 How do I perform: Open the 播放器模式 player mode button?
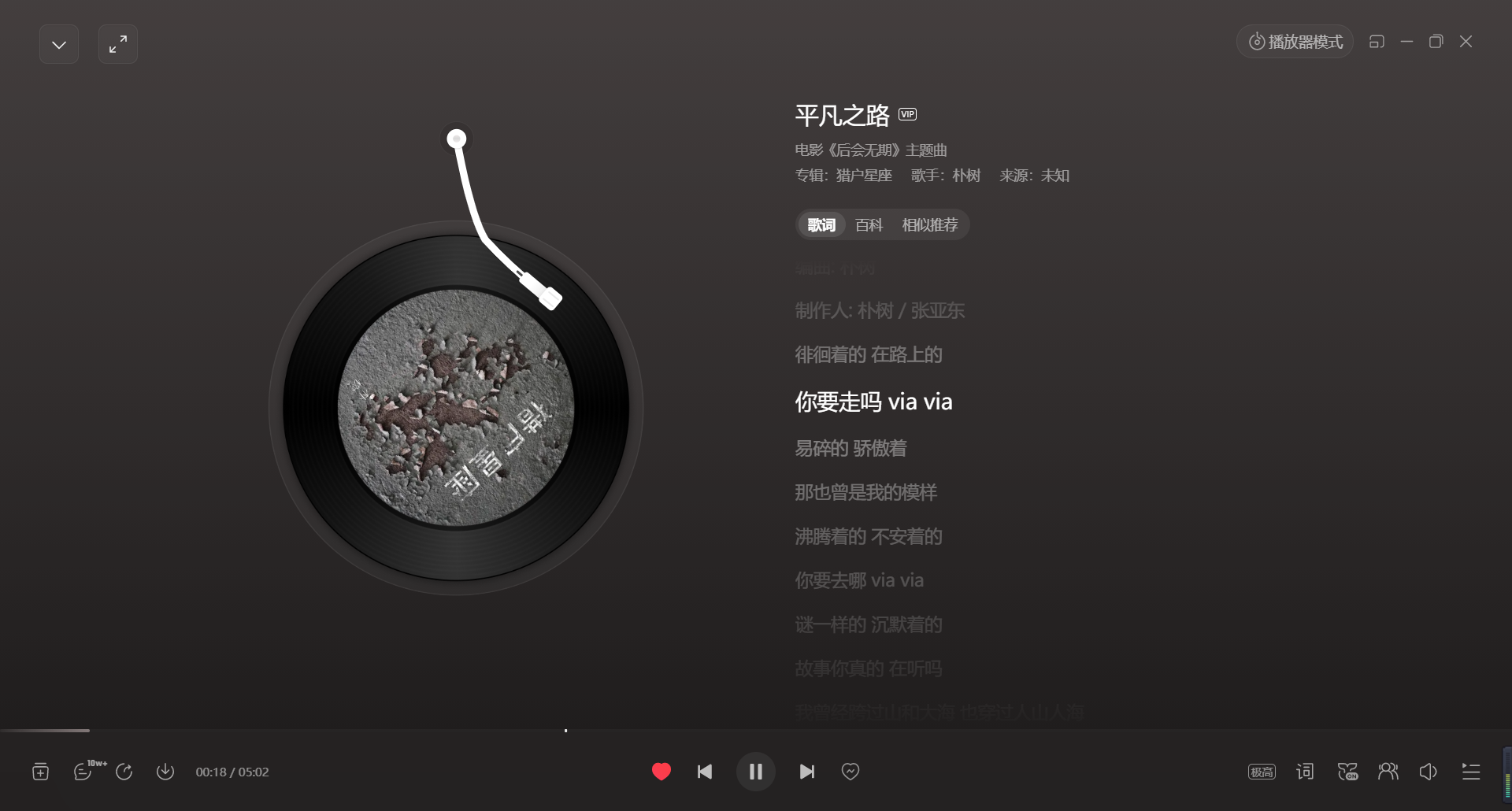(1295, 42)
